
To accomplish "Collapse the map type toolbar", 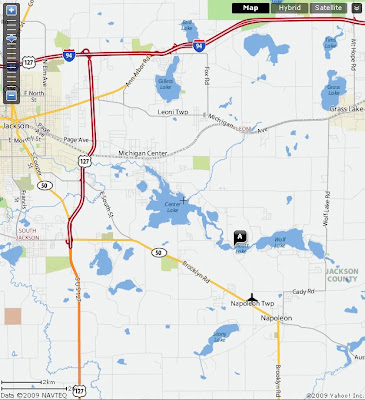I will [357, 8].
